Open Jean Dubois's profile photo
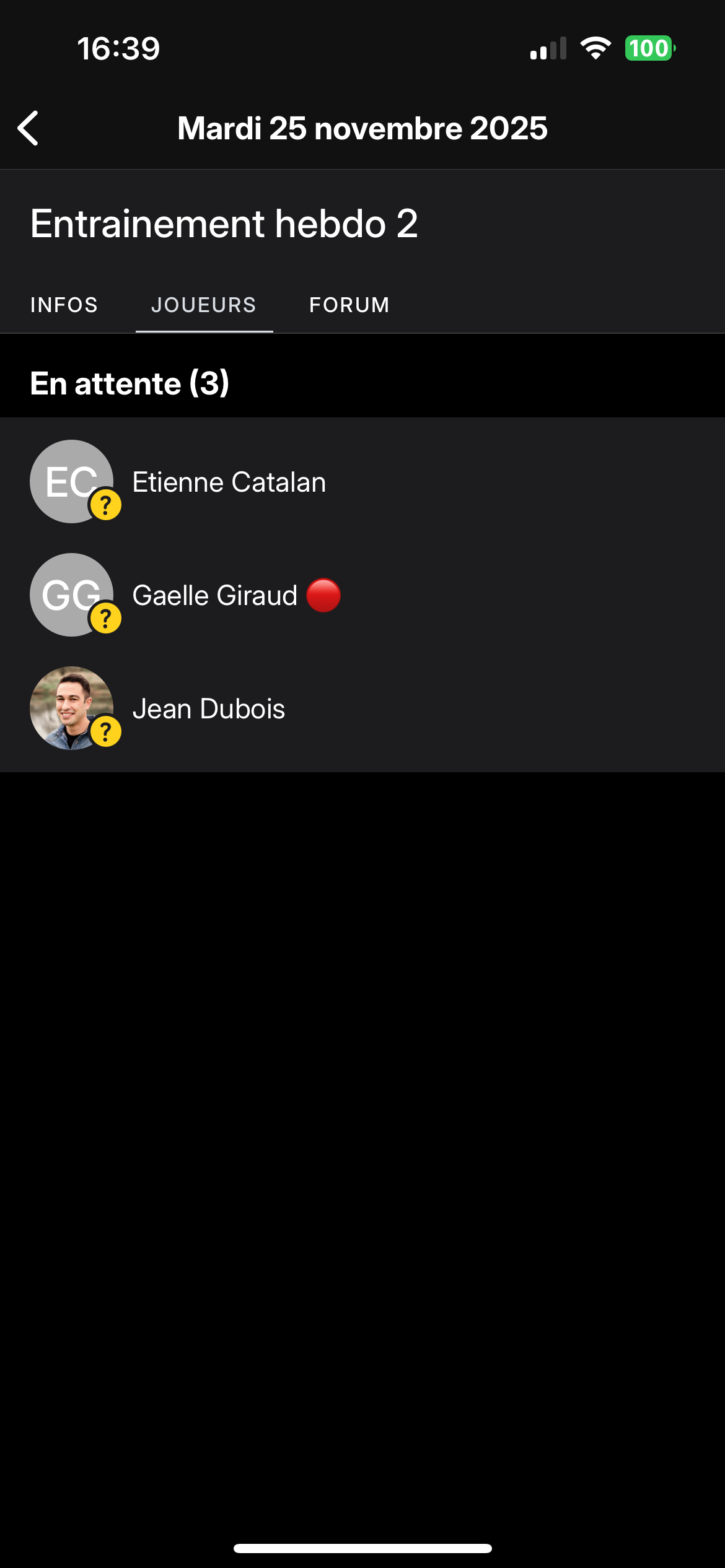The width and height of the screenshot is (725, 1568). point(71,708)
